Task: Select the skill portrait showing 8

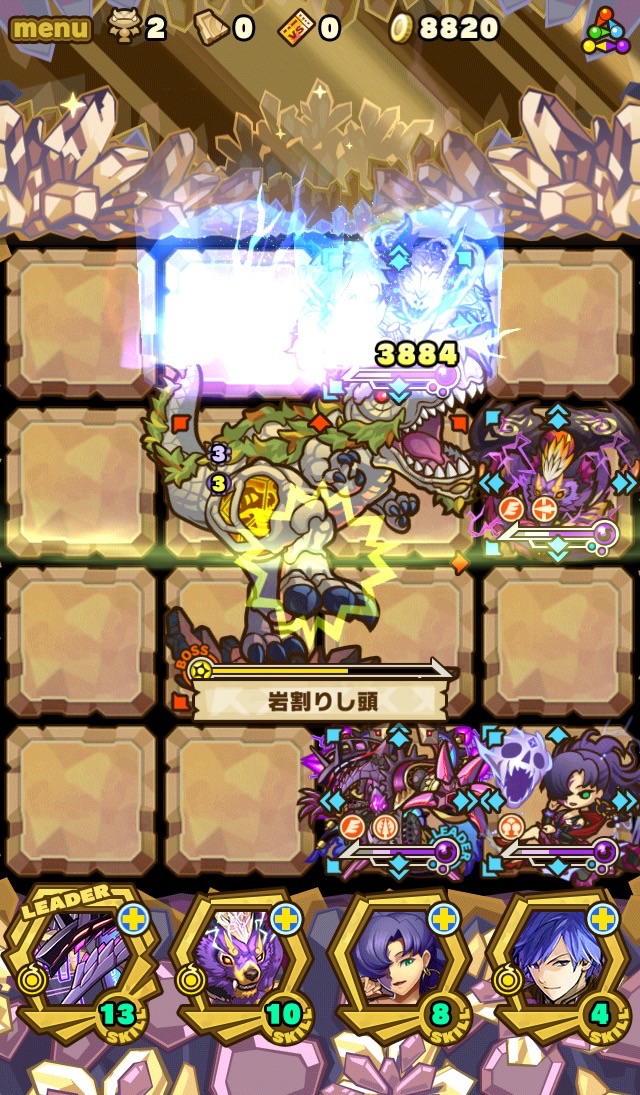Action: (x=400, y=965)
